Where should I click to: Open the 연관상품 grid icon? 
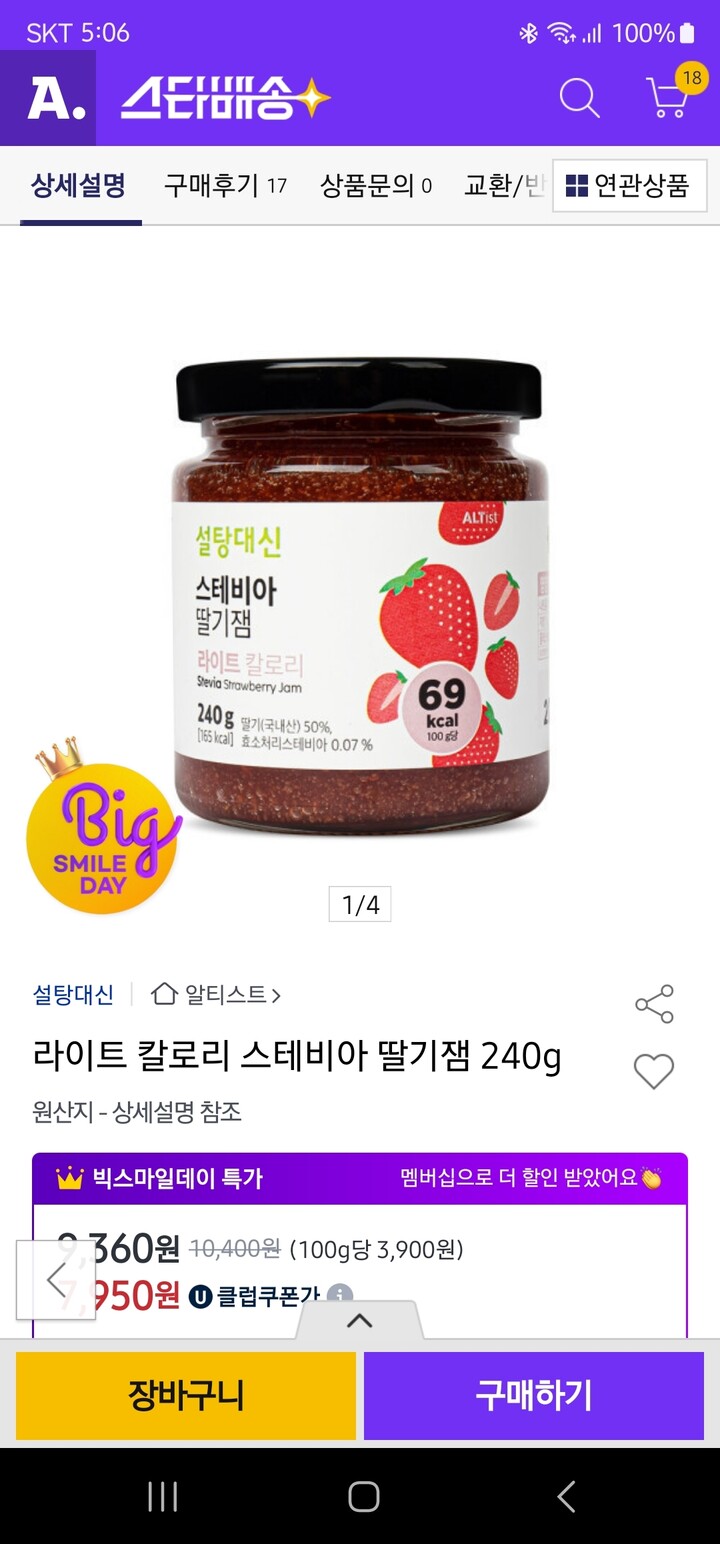click(x=577, y=185)
